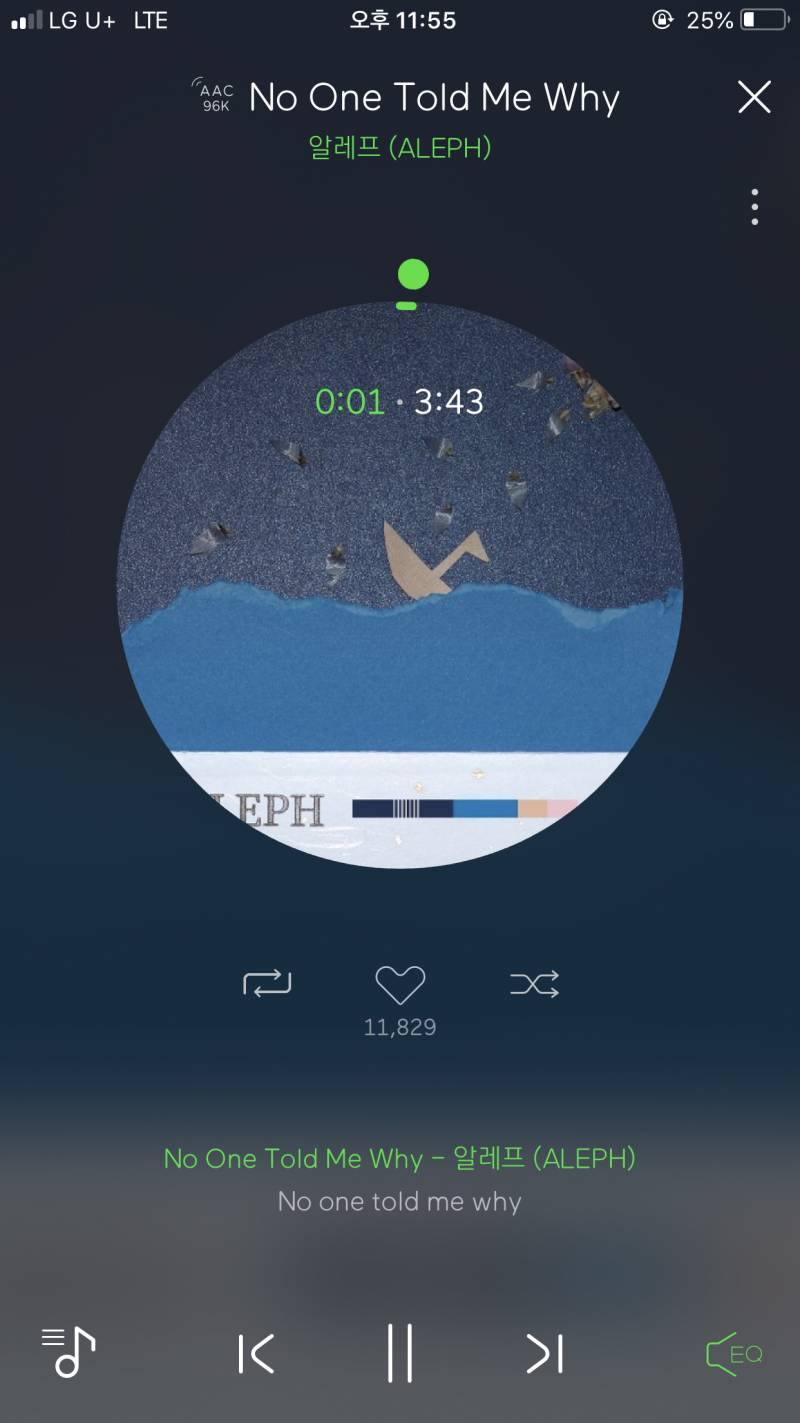Open the EQ equalizer settings
This screenshot has width=800, height=1423.
coord(733,1354)
